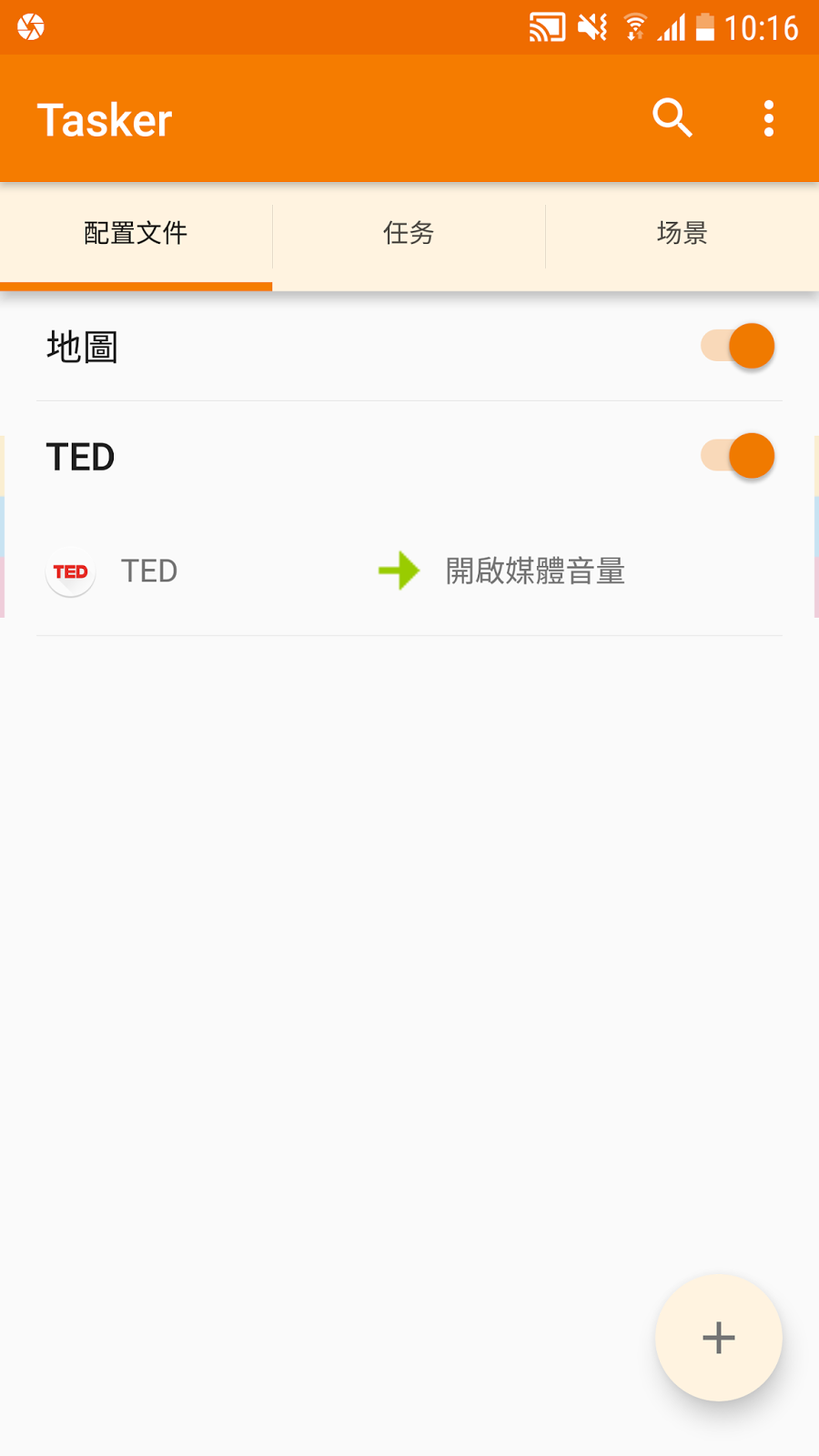Screen dimensions: 819x1456
Task: Open the overflow menu
Action: 769,118
